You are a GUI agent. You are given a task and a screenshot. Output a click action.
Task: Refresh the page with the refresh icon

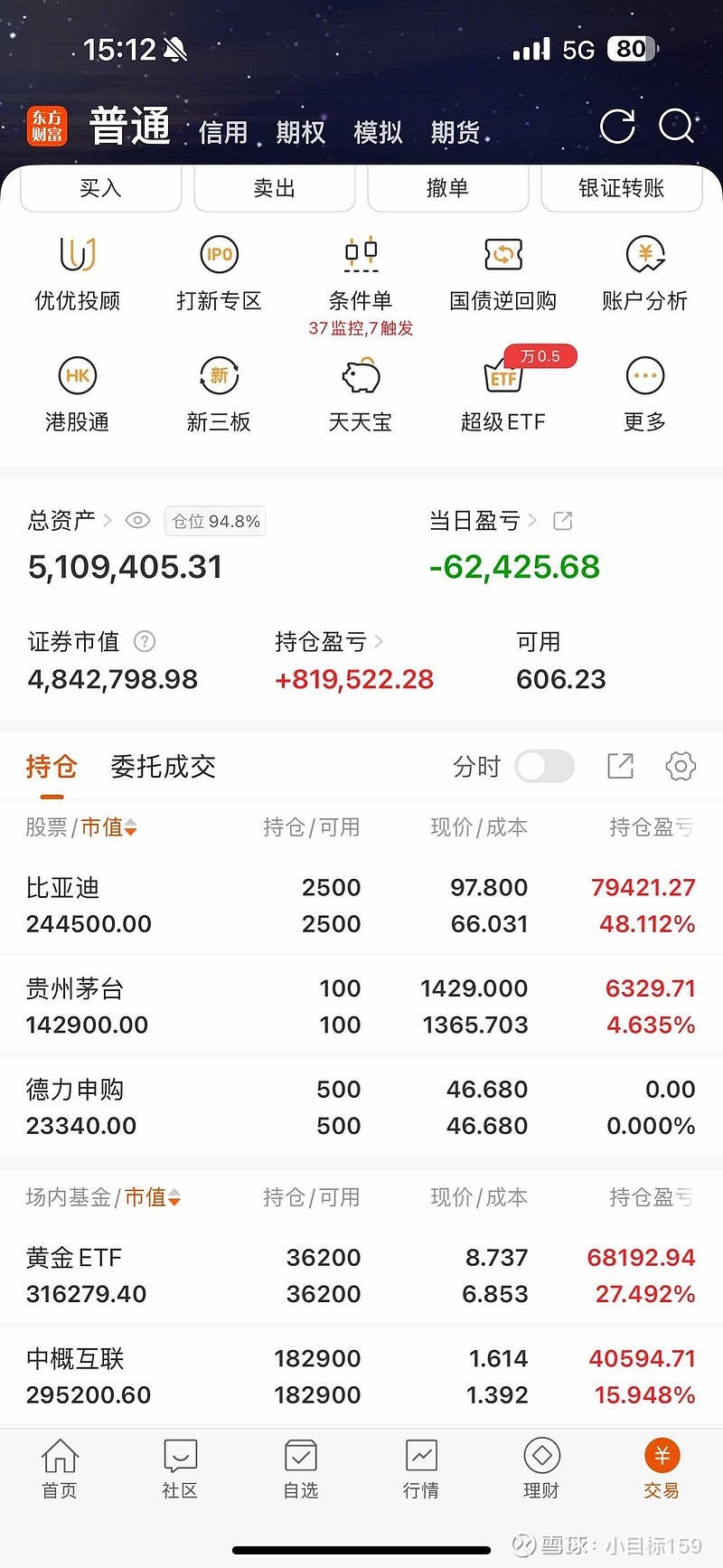coord(617,128)
